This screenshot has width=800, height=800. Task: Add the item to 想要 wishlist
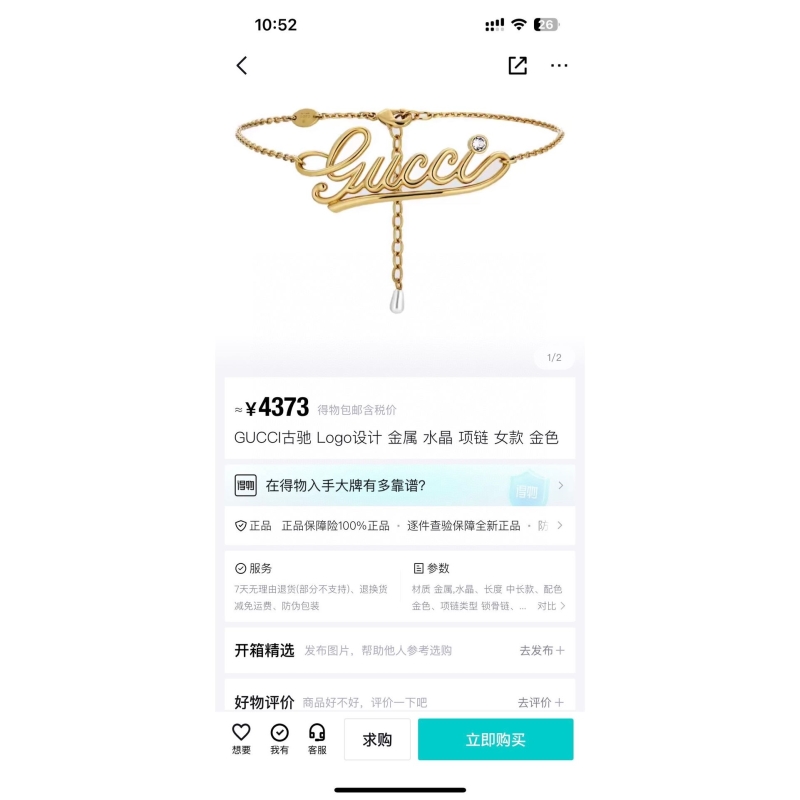pos(241,739)
